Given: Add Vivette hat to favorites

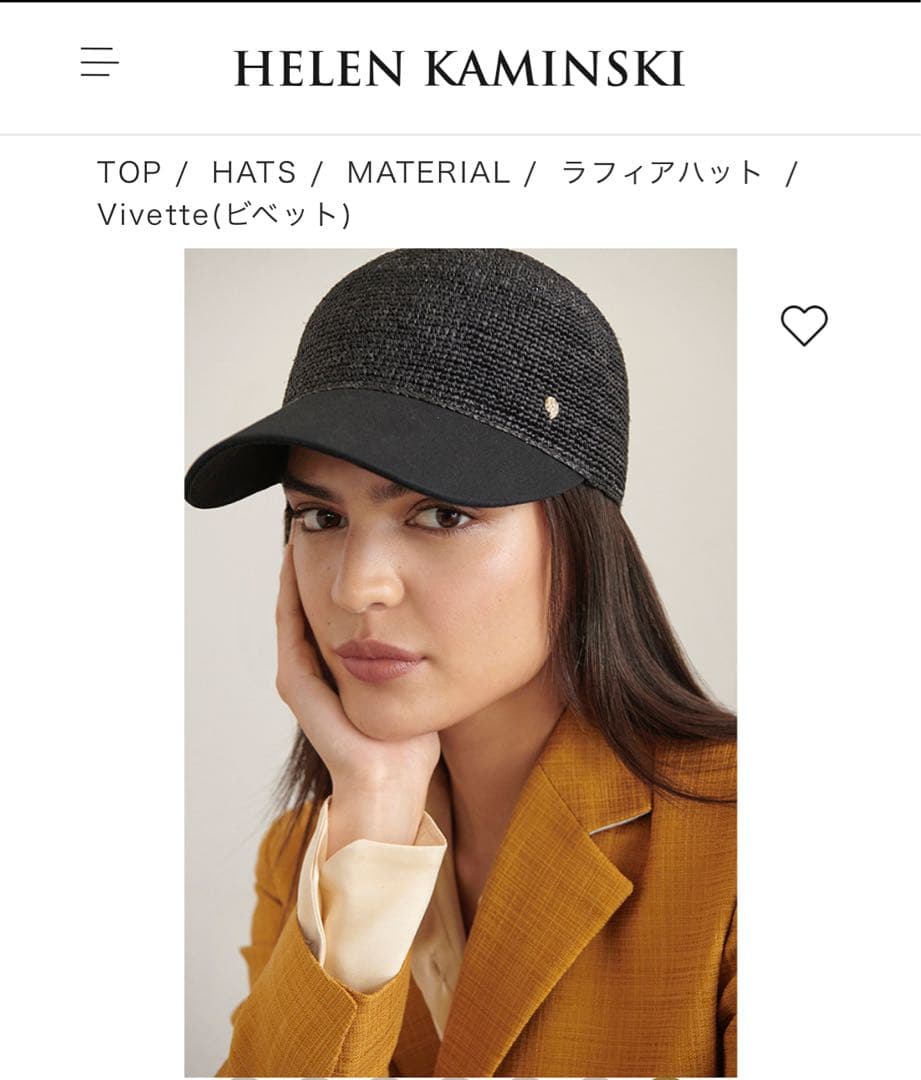Looking at the screenshot, I should [x=804, y=326].
